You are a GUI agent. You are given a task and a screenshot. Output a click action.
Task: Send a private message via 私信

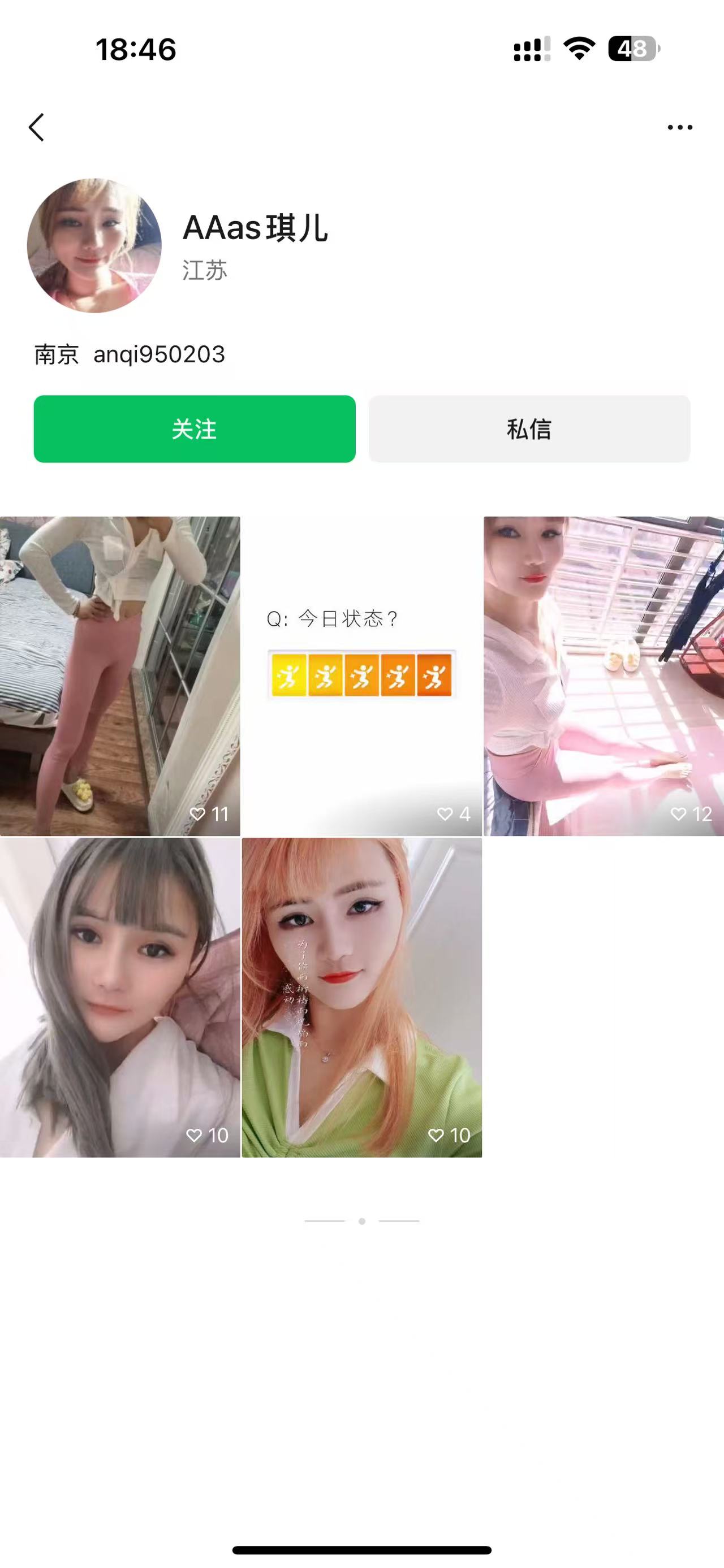pyautogui.click(x=529, y=429)
